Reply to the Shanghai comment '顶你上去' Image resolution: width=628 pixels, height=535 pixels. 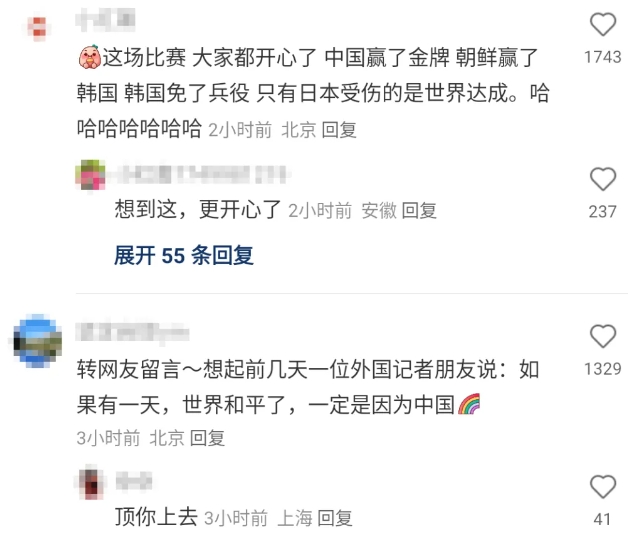click(335, 518)
